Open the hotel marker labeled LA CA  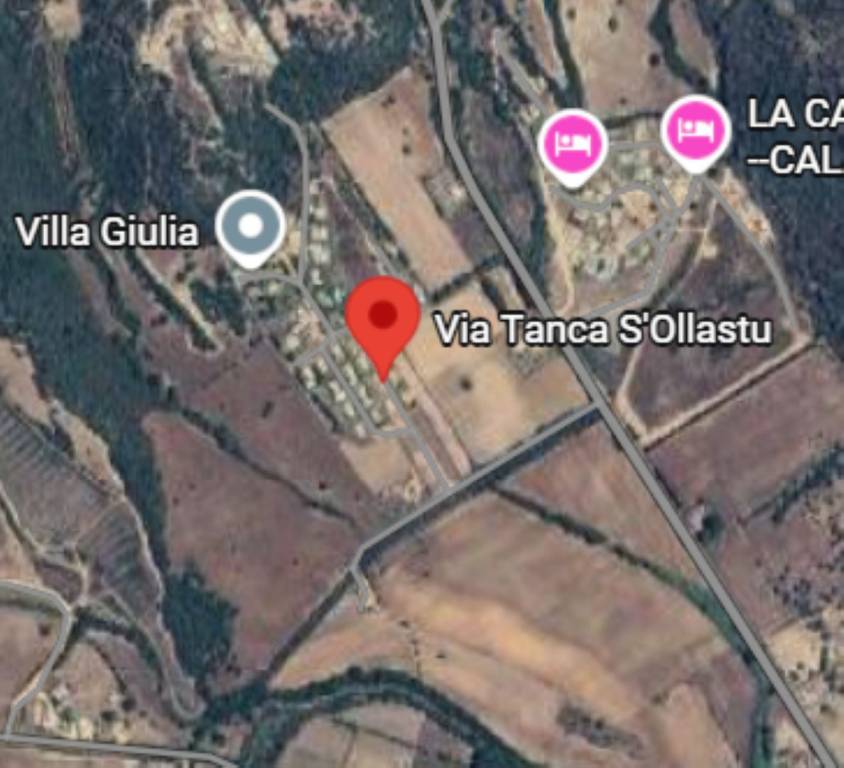tap(696, 131)
